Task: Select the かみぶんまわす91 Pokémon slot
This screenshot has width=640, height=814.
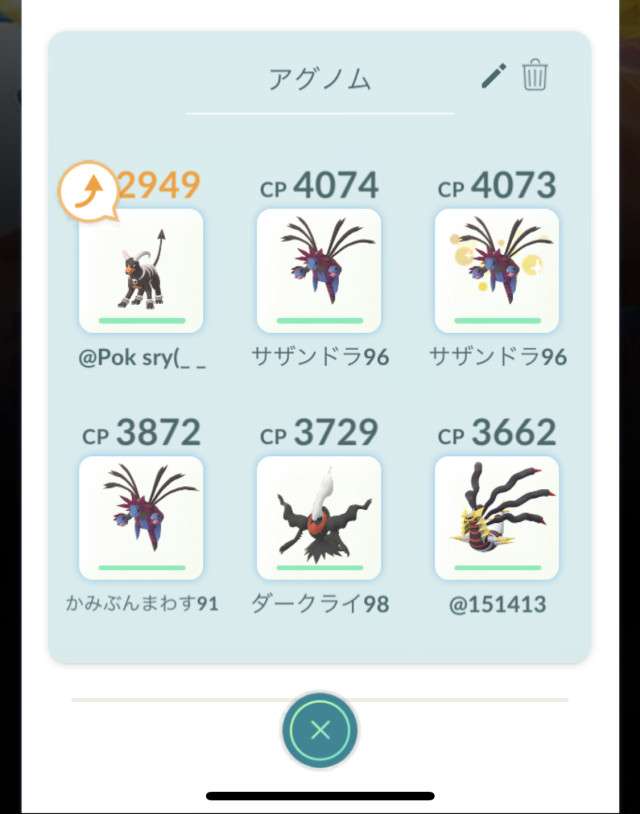Action: [x=141, y=518]
